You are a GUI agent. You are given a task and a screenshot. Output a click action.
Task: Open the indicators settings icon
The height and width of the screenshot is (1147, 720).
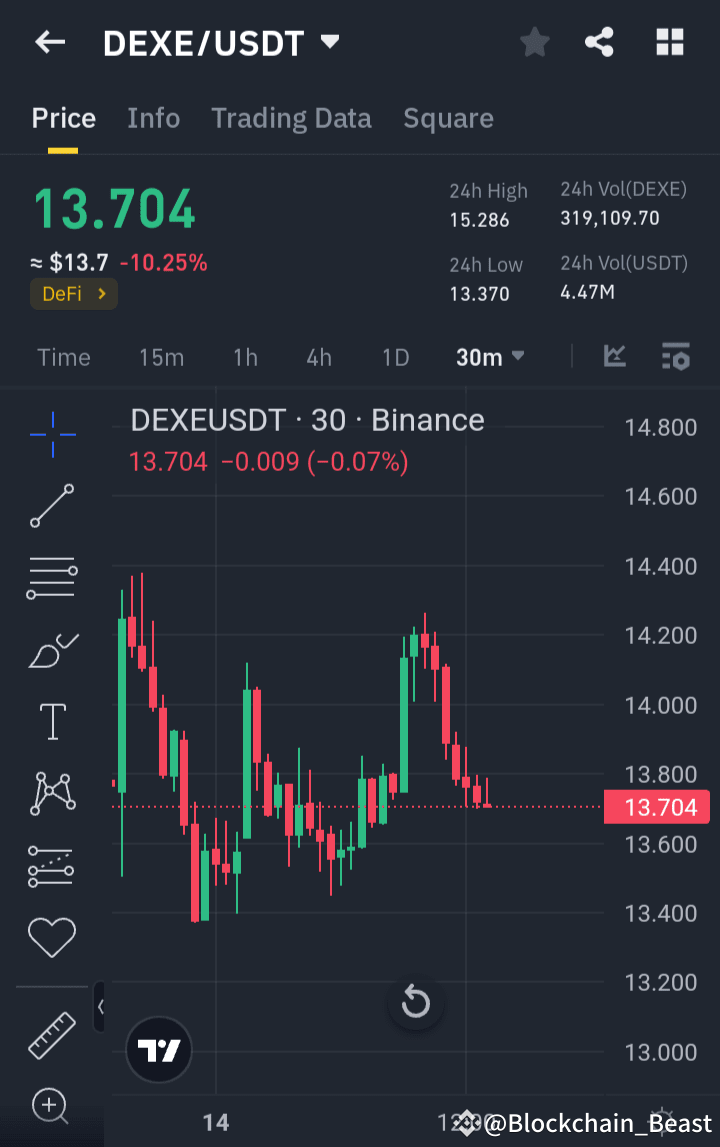point(675,356)
